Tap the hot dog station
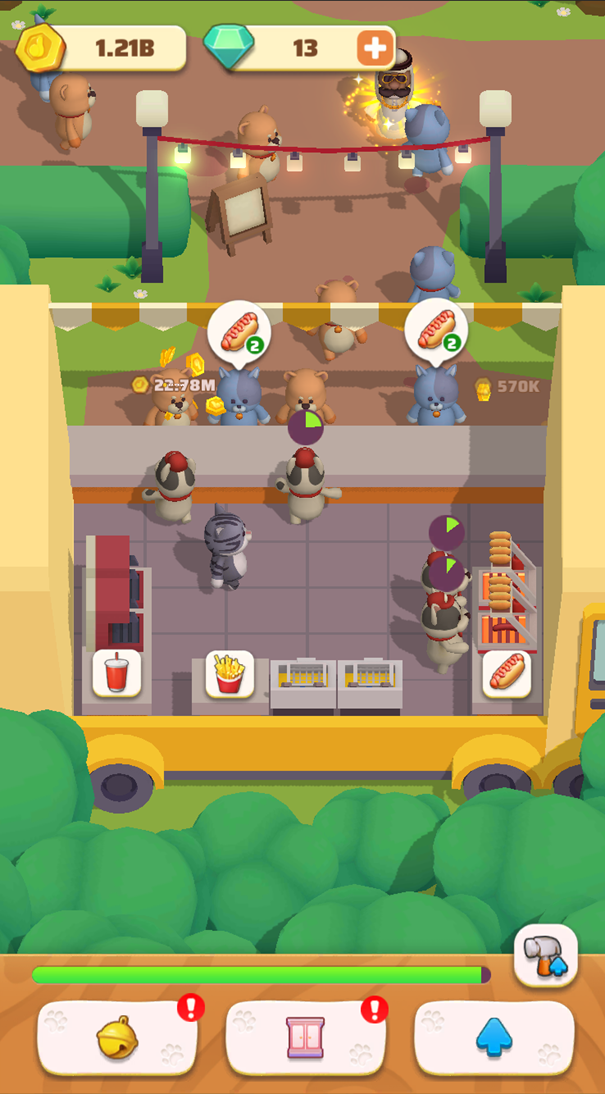The image size is (605, 1094). click(506, 673)
